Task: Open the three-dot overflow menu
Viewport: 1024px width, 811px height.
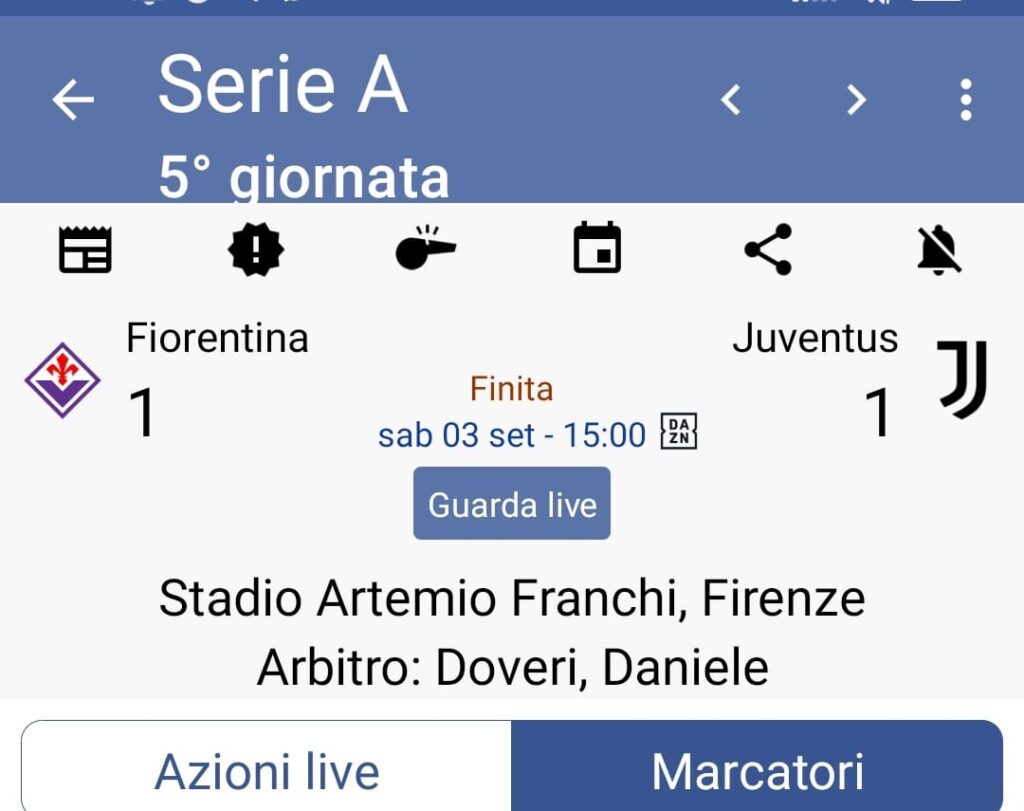Action: tap(965, 99)
